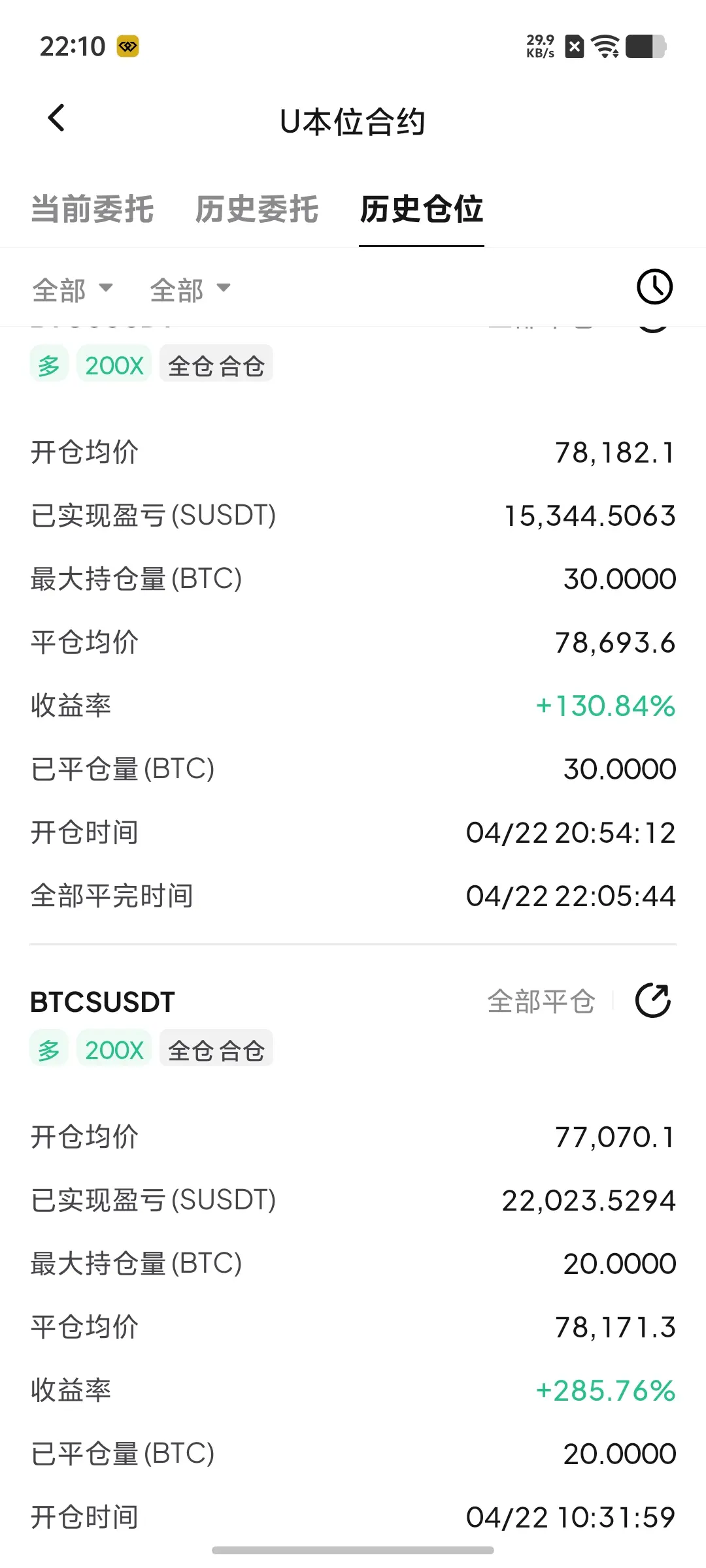Open the clock time-range filter icon

654,287
